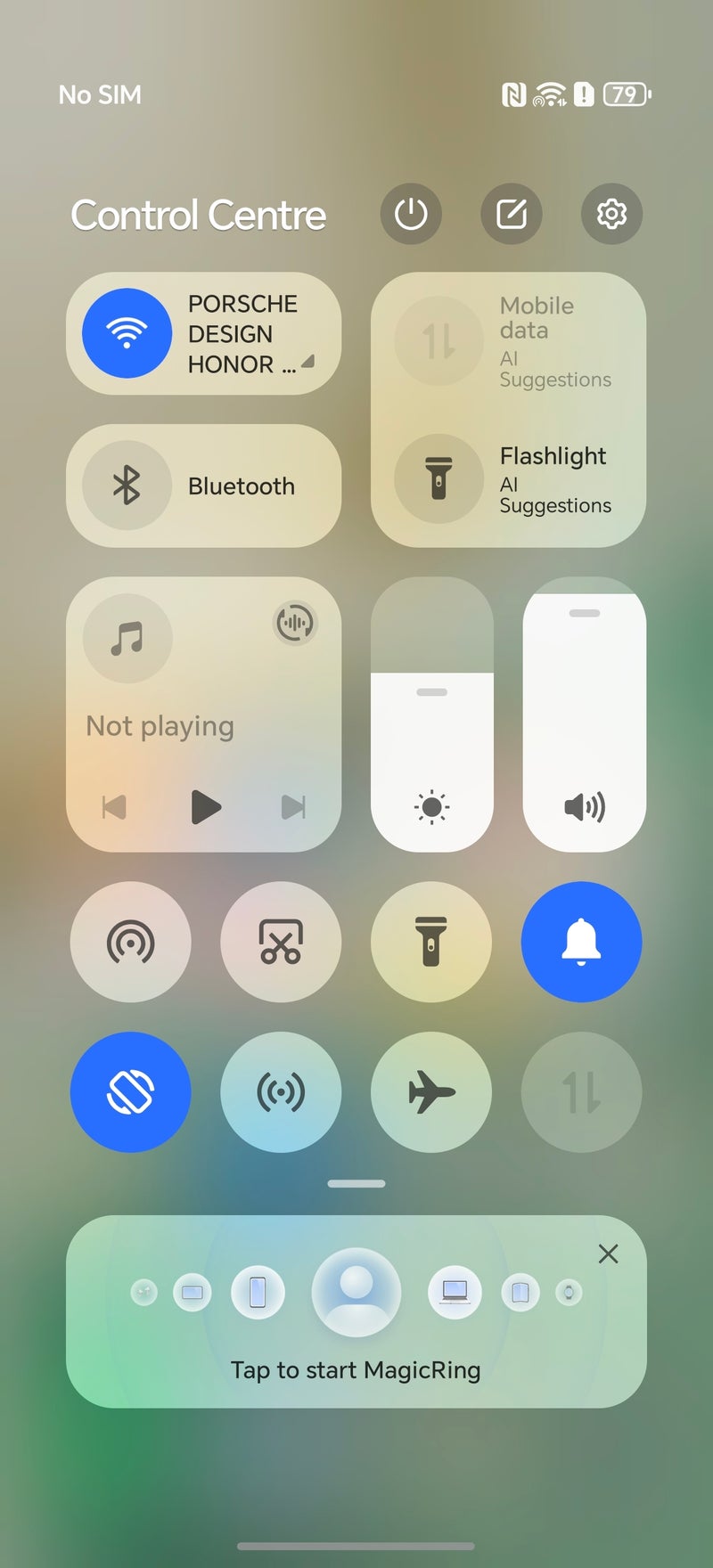The height and width of the screenshot is (1568, 713).
Task: Take a screenshot with the scissors button
Action: point(281,942)
